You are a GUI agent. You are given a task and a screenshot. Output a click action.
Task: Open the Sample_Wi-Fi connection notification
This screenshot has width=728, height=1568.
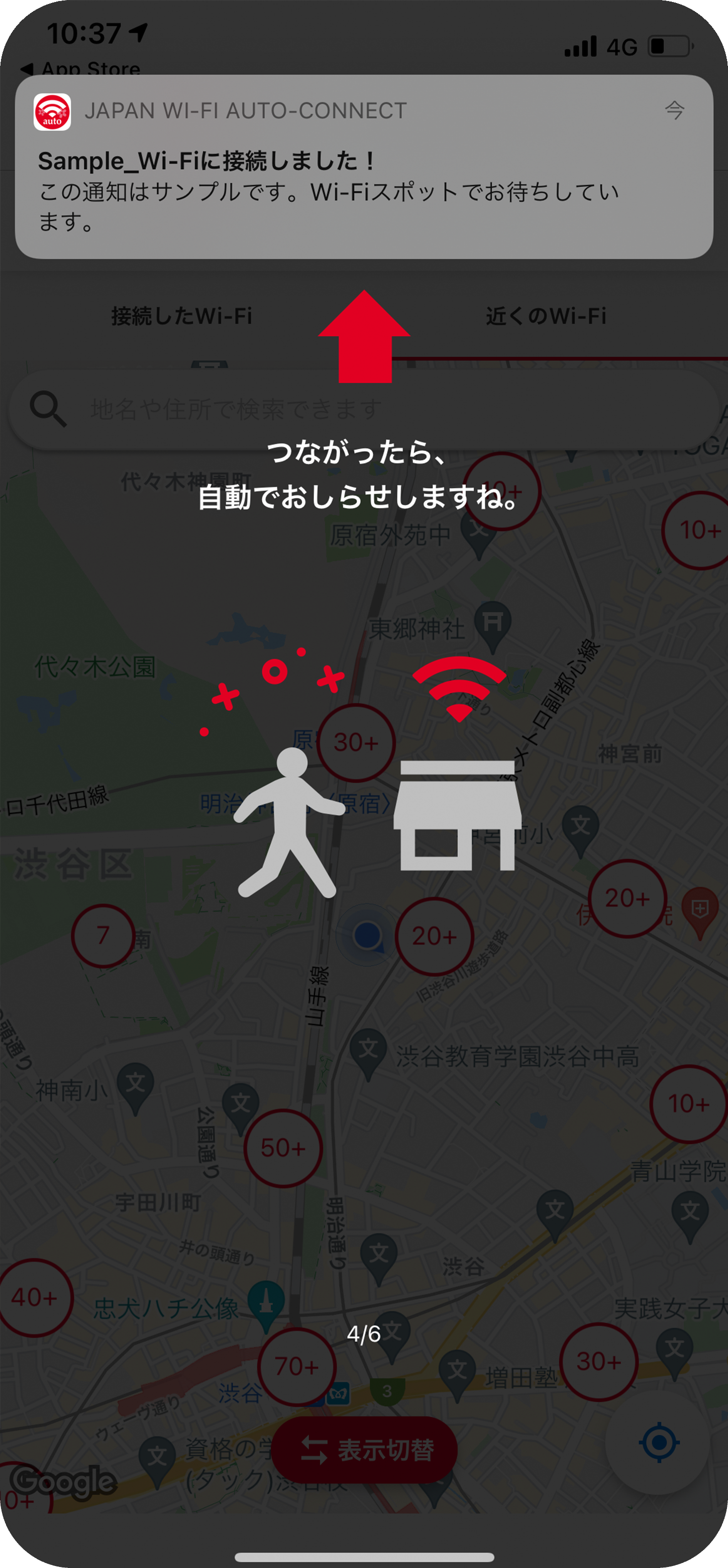[x=363, y=166]
